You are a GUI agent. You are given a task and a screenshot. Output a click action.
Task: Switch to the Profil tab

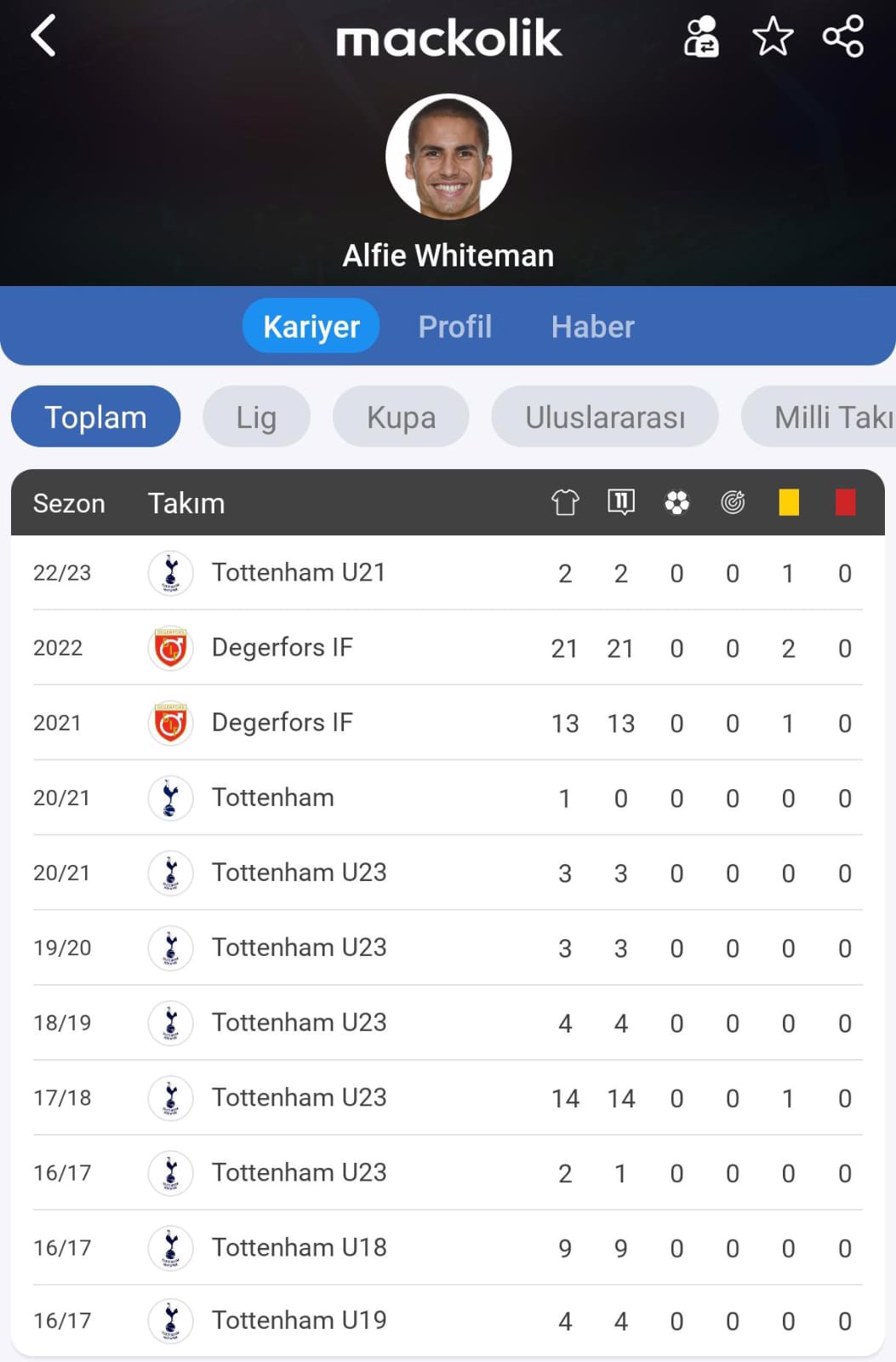click(x=454, y=327)
